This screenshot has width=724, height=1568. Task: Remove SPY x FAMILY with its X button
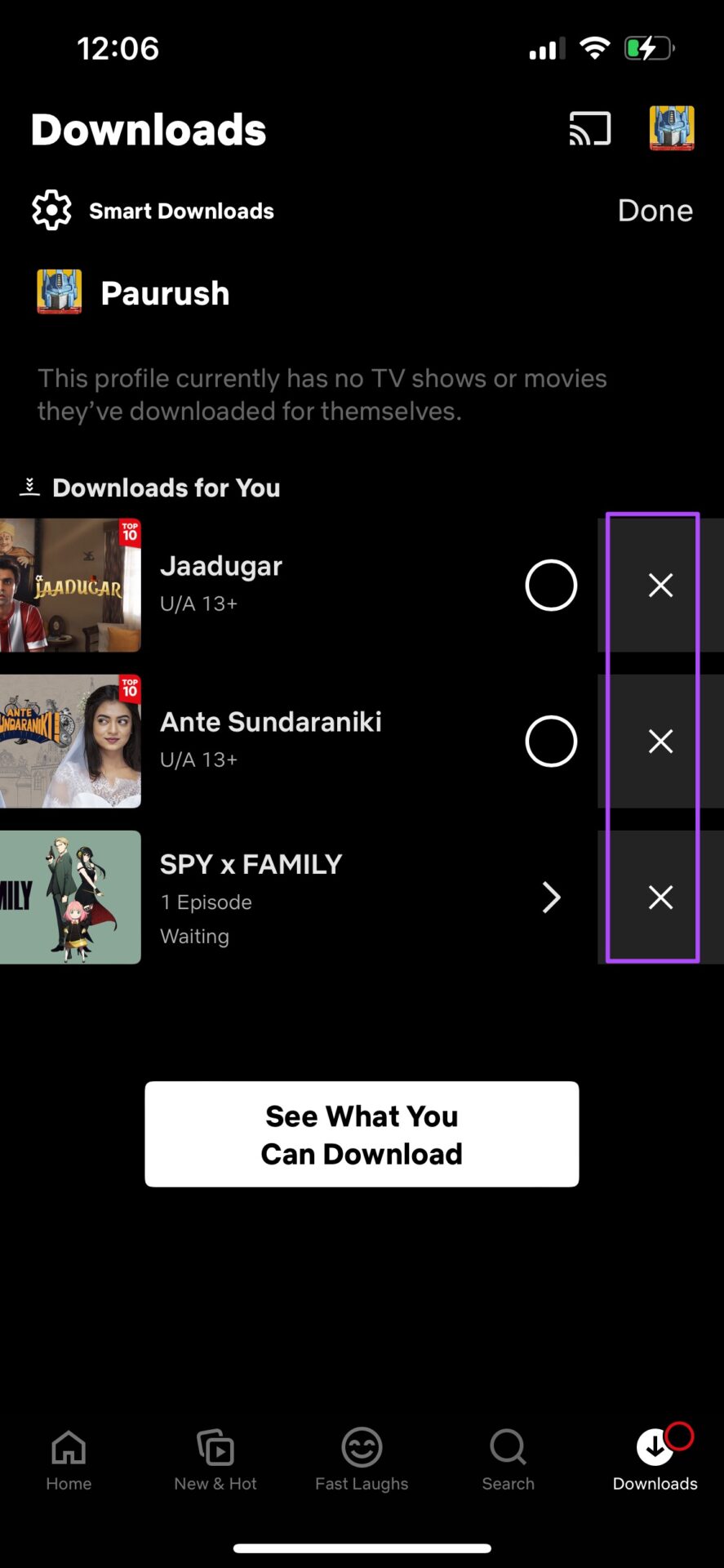click(660, 898)
